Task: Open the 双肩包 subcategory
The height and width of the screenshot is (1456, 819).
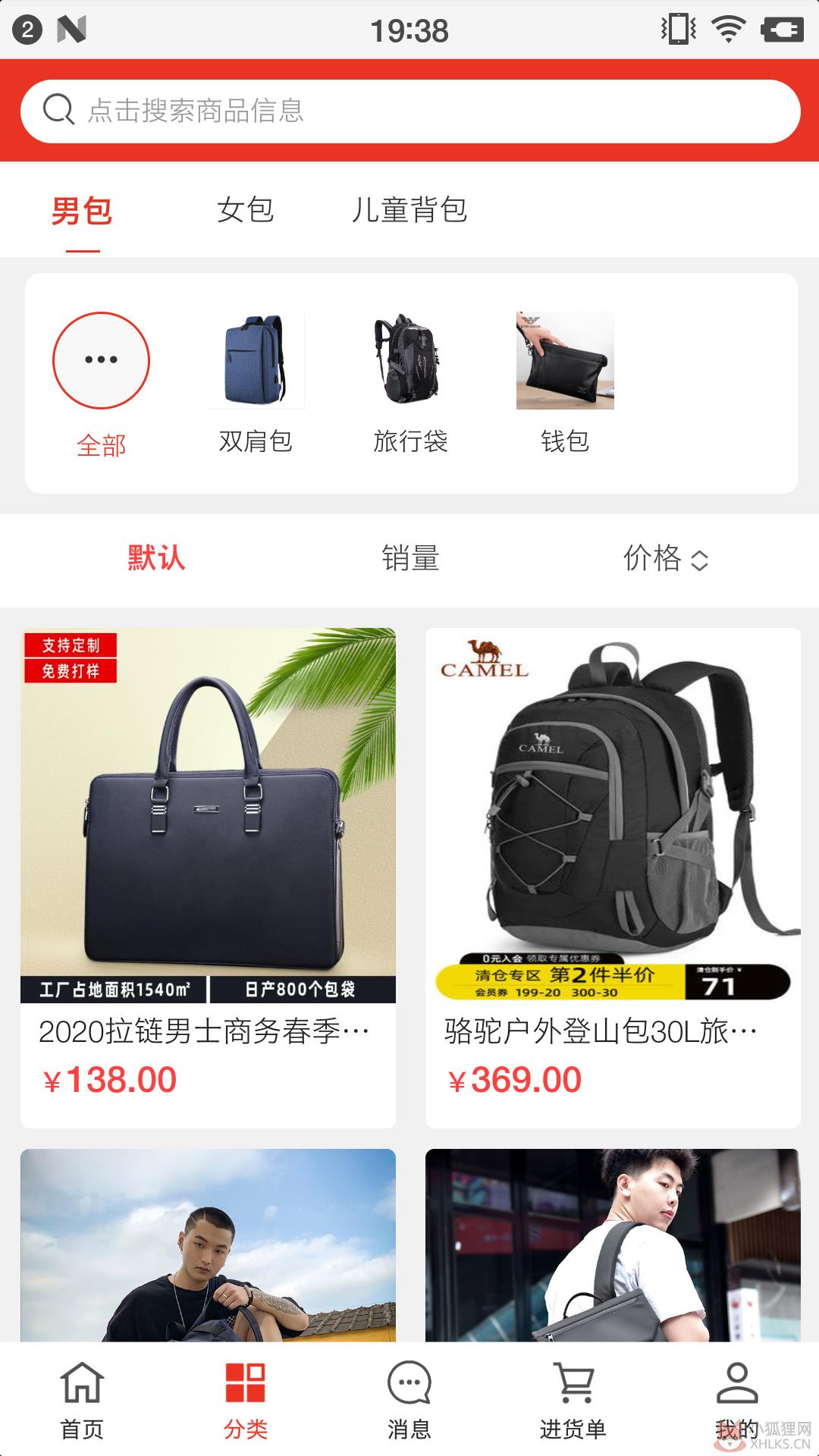Action: [x=256, y=383]
